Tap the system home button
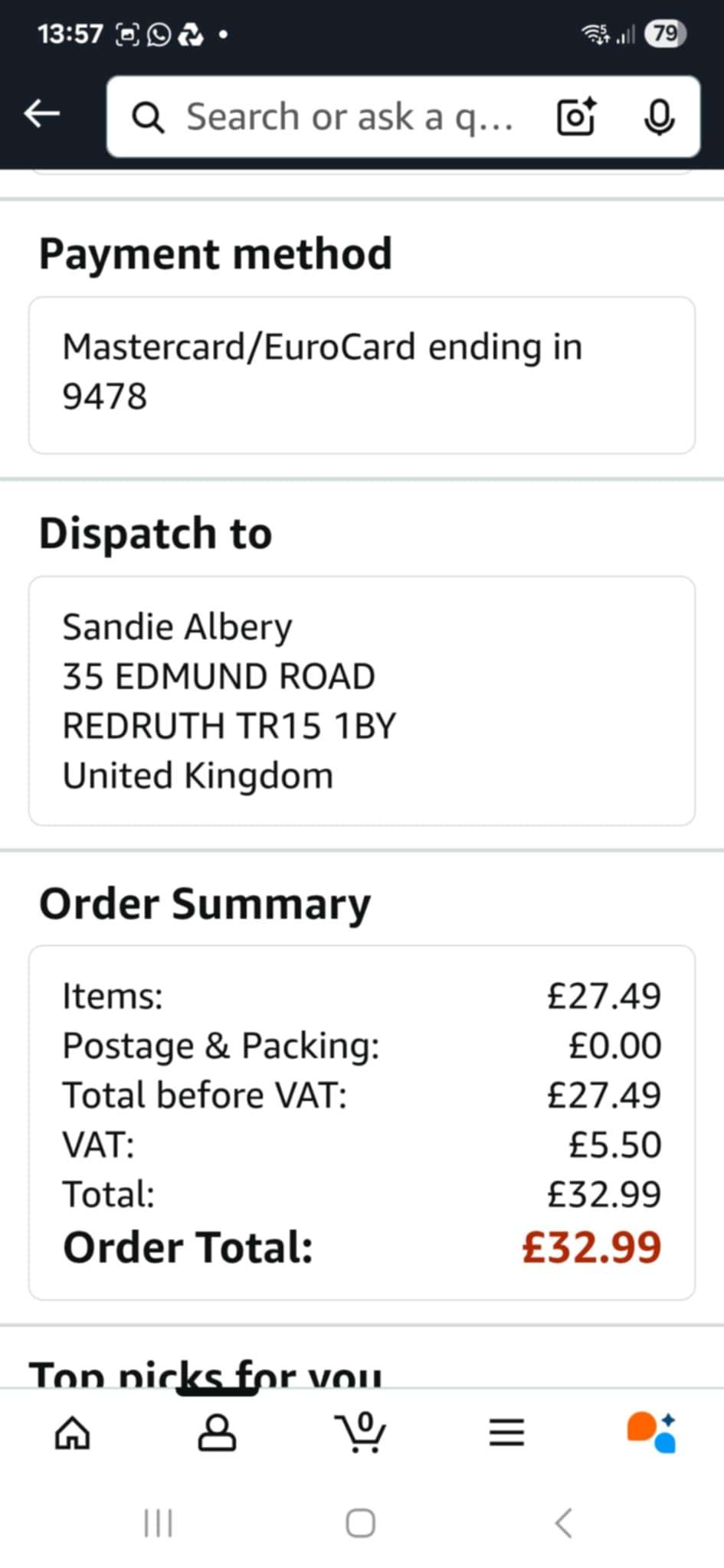The image size is (724, 1568). coord(361,1524)
